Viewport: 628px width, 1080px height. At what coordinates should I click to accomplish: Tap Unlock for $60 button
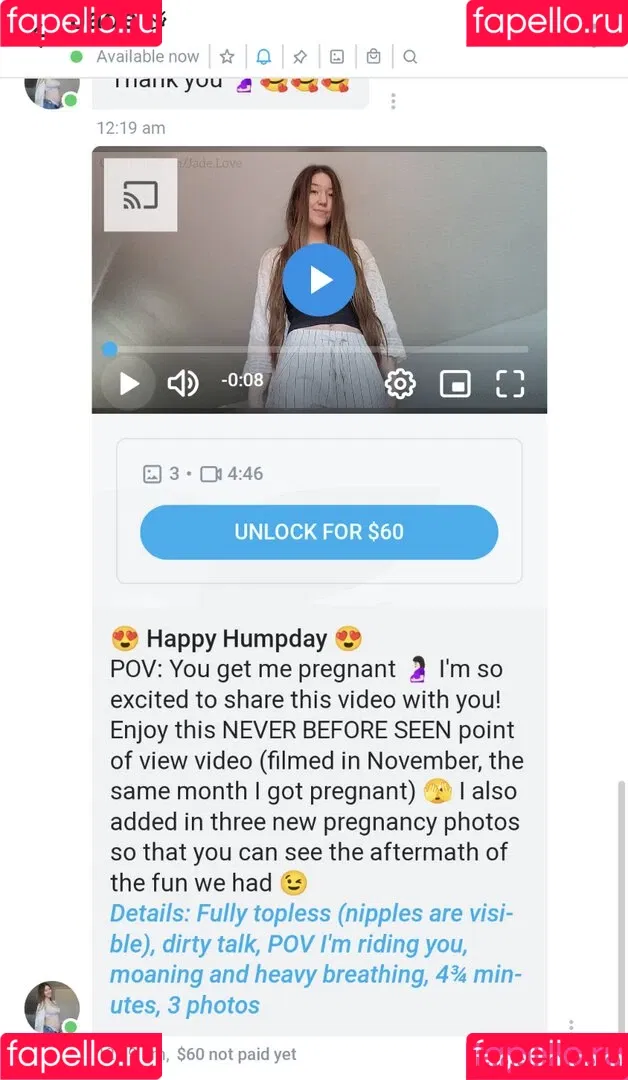[x=319, y=532]
